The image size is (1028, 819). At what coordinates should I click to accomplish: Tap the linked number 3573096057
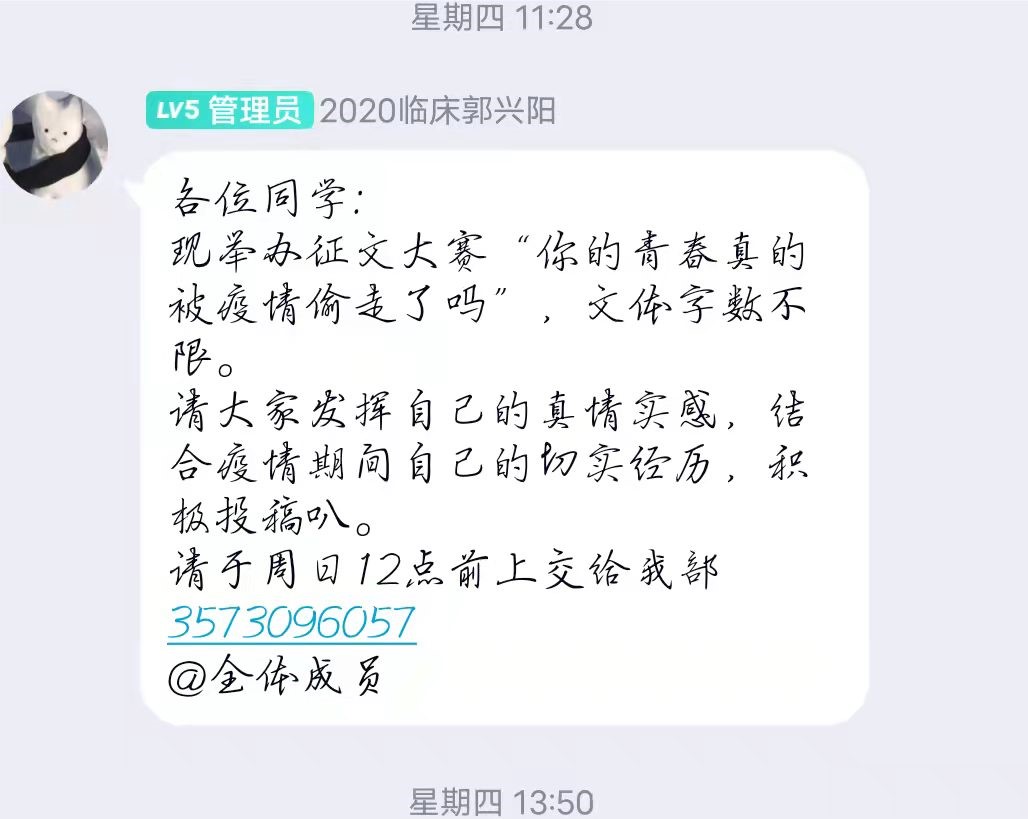tap(291, 624)
